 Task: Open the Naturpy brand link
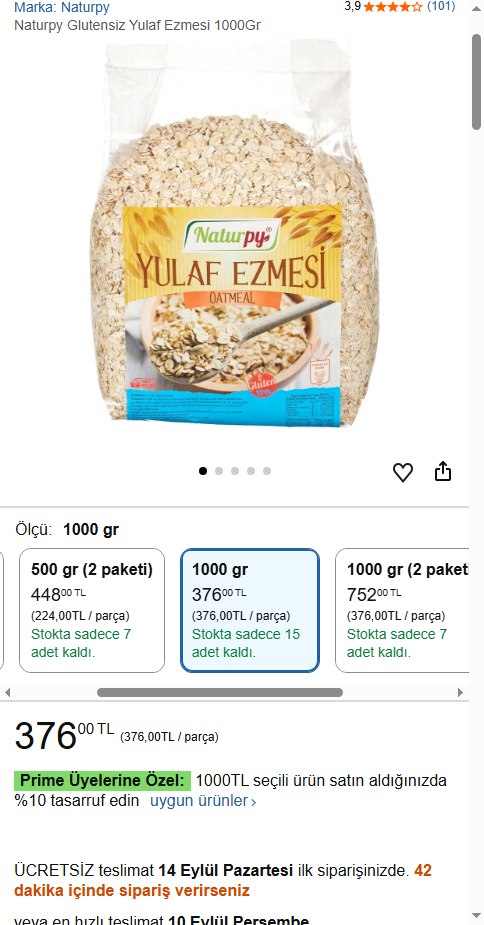(x=61, y=8)
